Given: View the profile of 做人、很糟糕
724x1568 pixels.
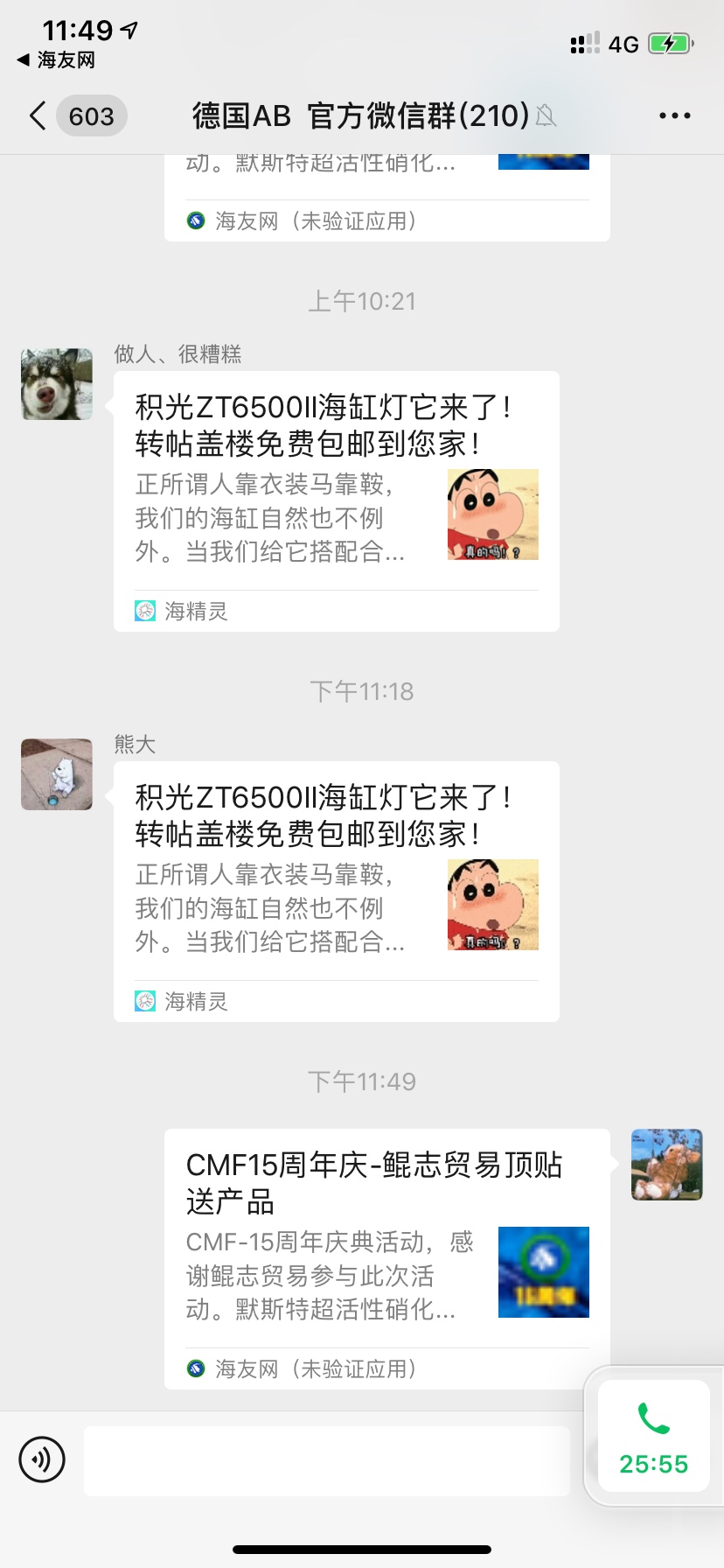Looking at the screenshot, I should pyautogui.click(x=57, y=384).
